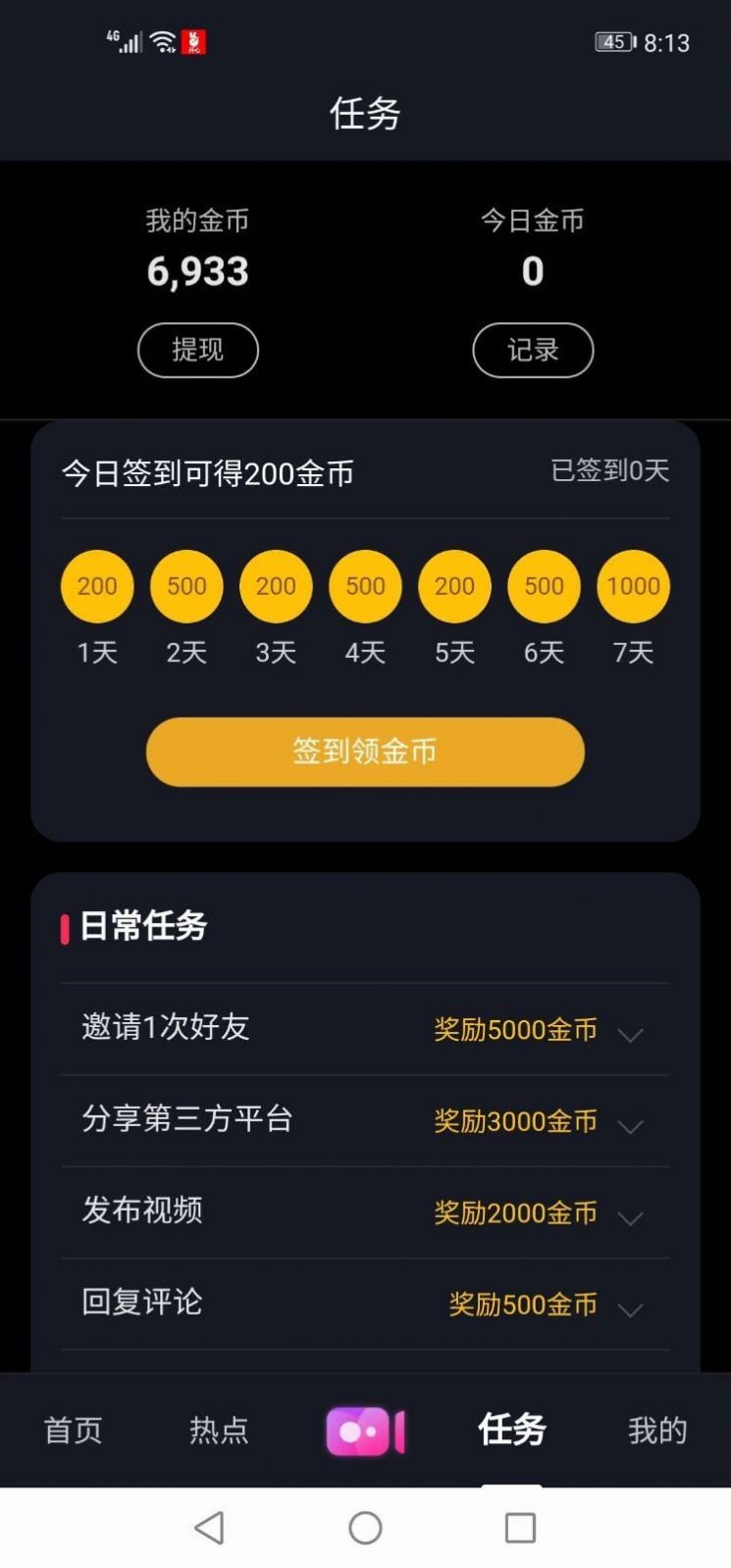This screenshot has width=731, height=1568.
Task: Tap the battery level indicator
Action: pyautogui.click(x=613, y=40)
